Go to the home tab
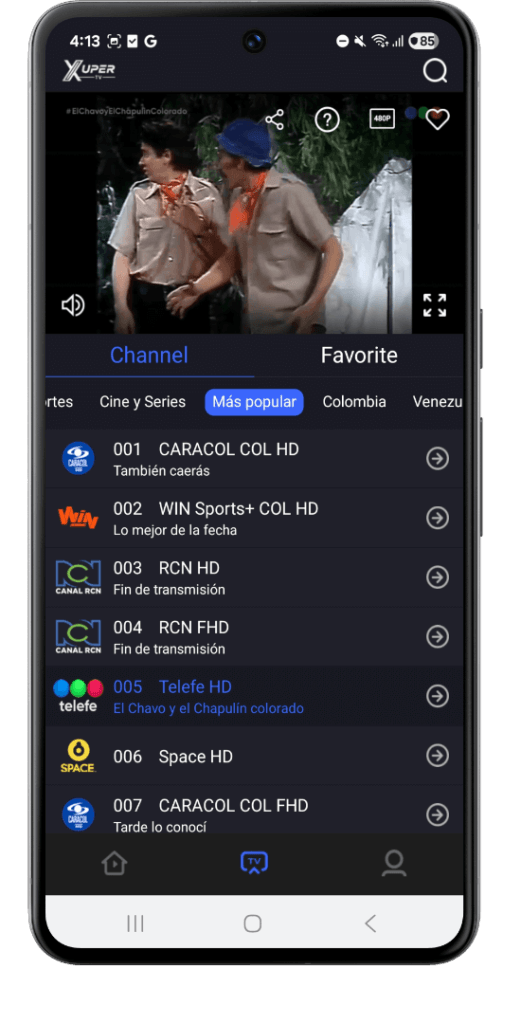This screenshot has height=1024, width=521. 114,863
